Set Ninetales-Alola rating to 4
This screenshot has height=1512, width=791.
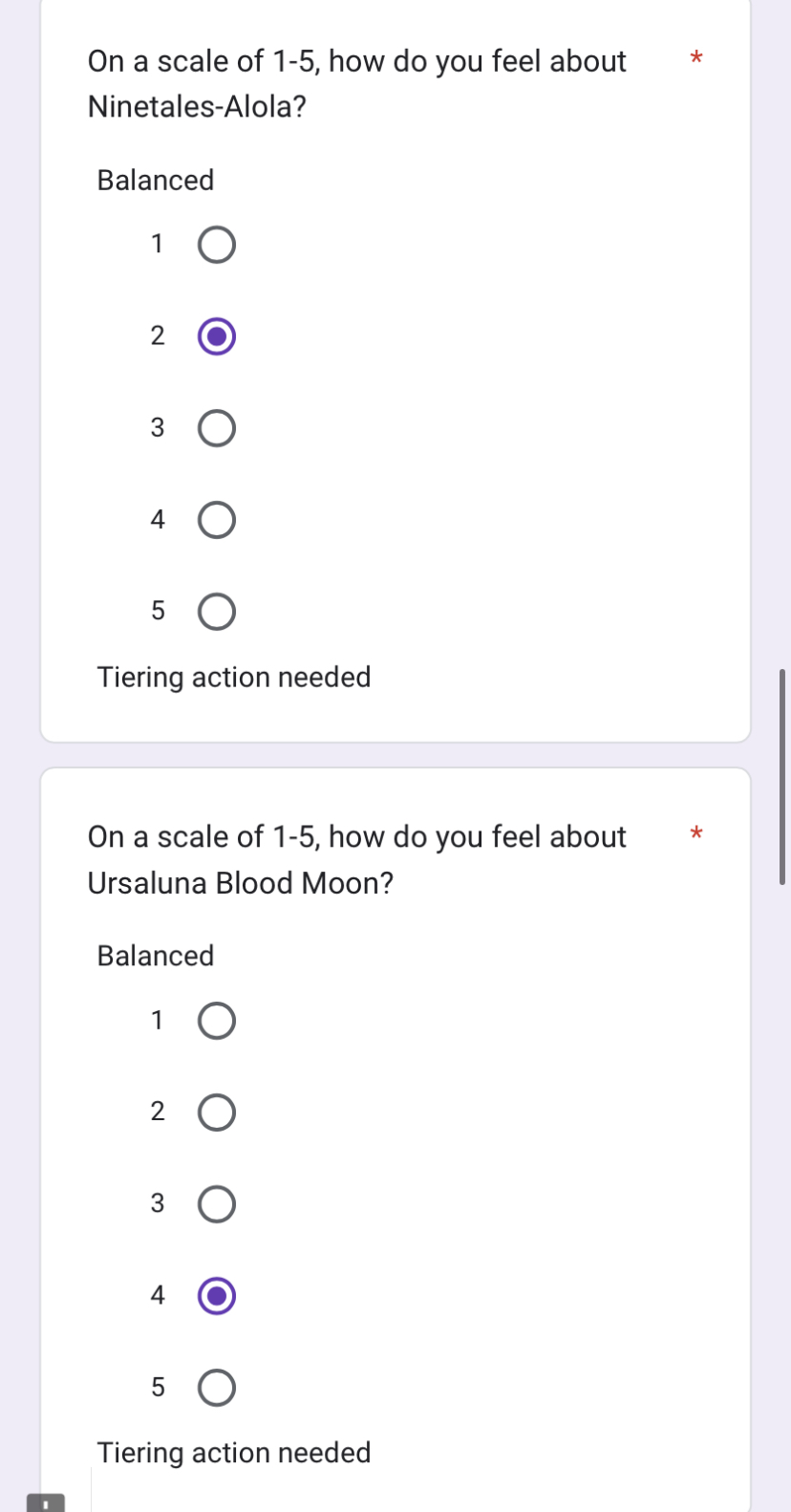pos(217,520)
